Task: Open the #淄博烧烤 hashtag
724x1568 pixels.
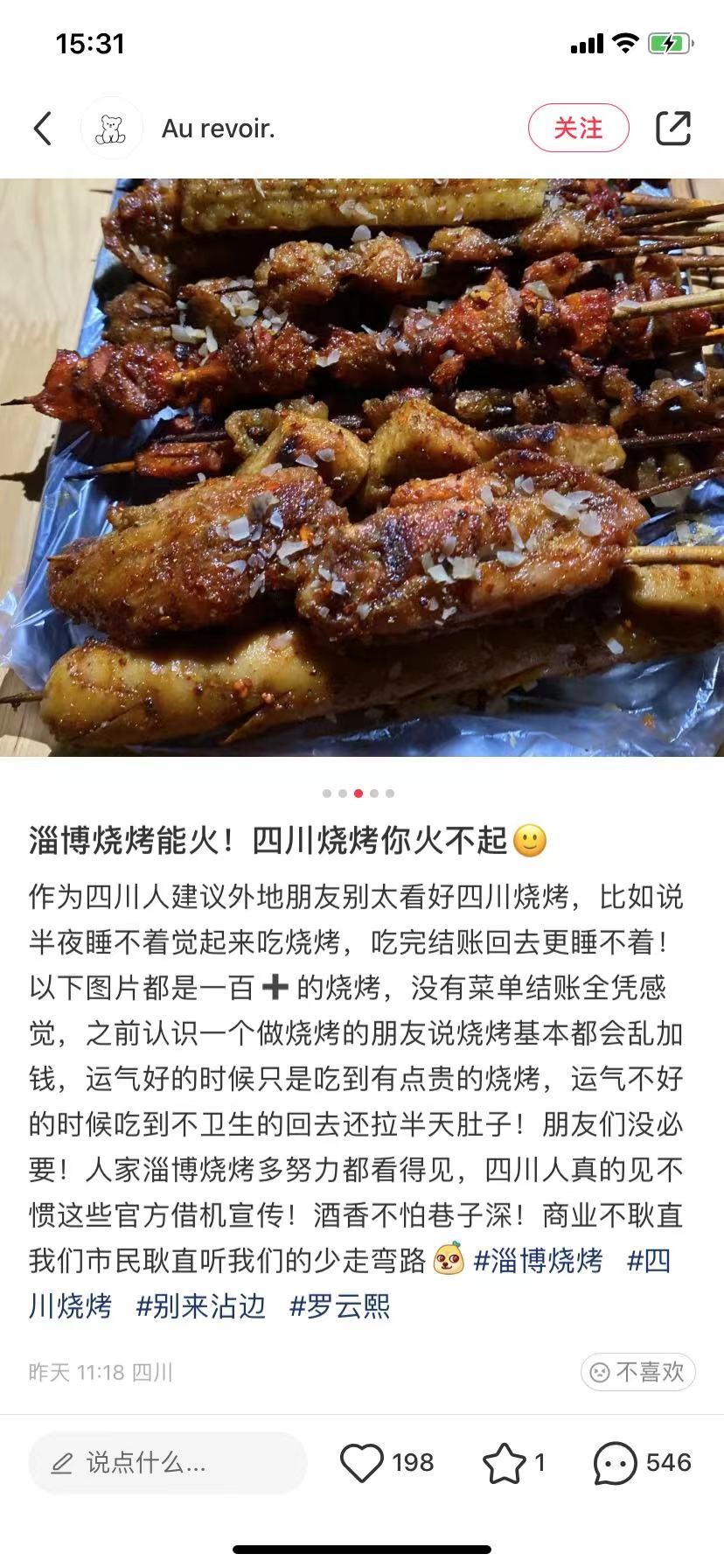Action: click(x=539, y=1261)
